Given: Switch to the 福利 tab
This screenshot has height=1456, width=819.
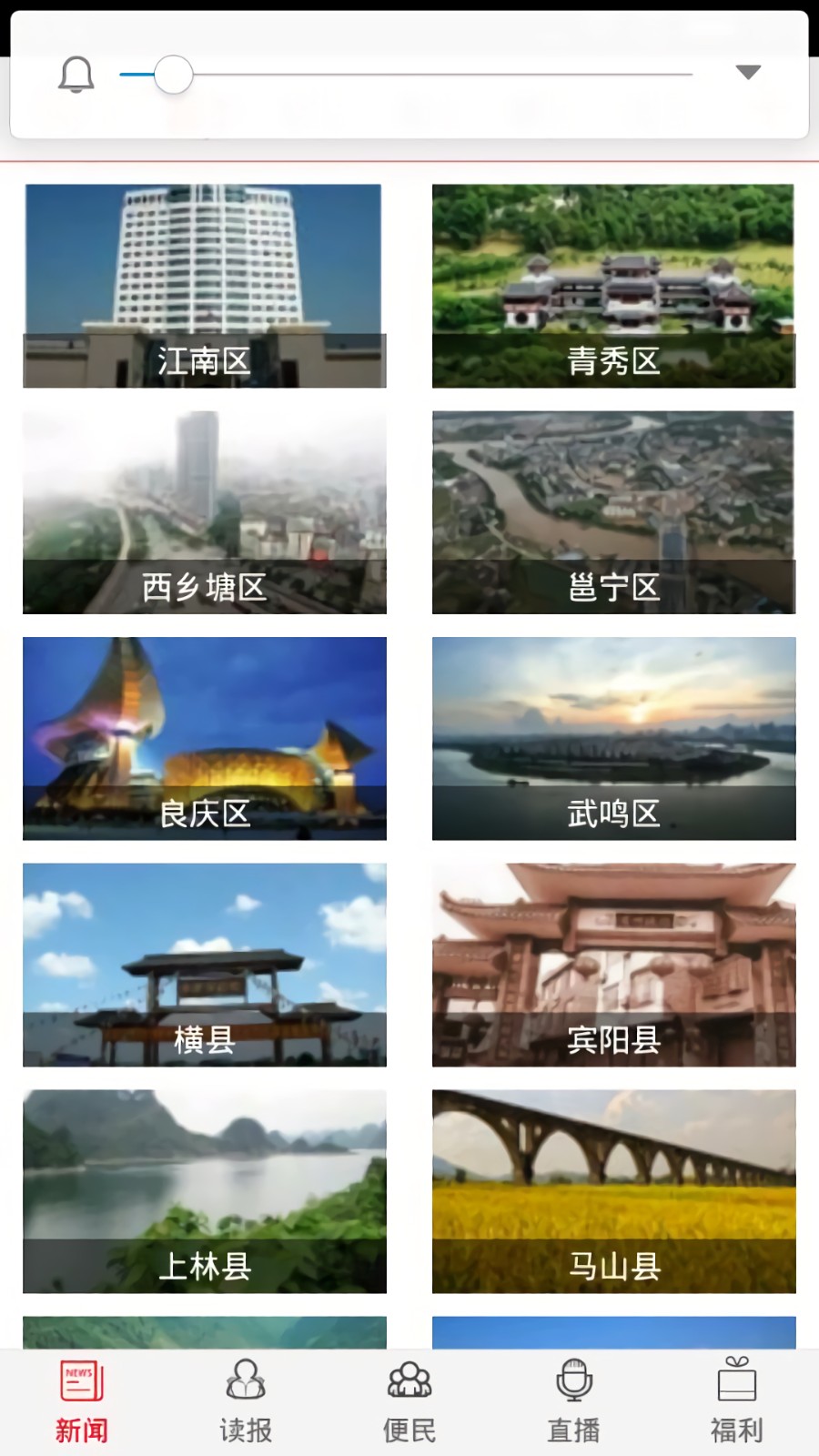Looking at the screenshot, I should pos(735,1400).
